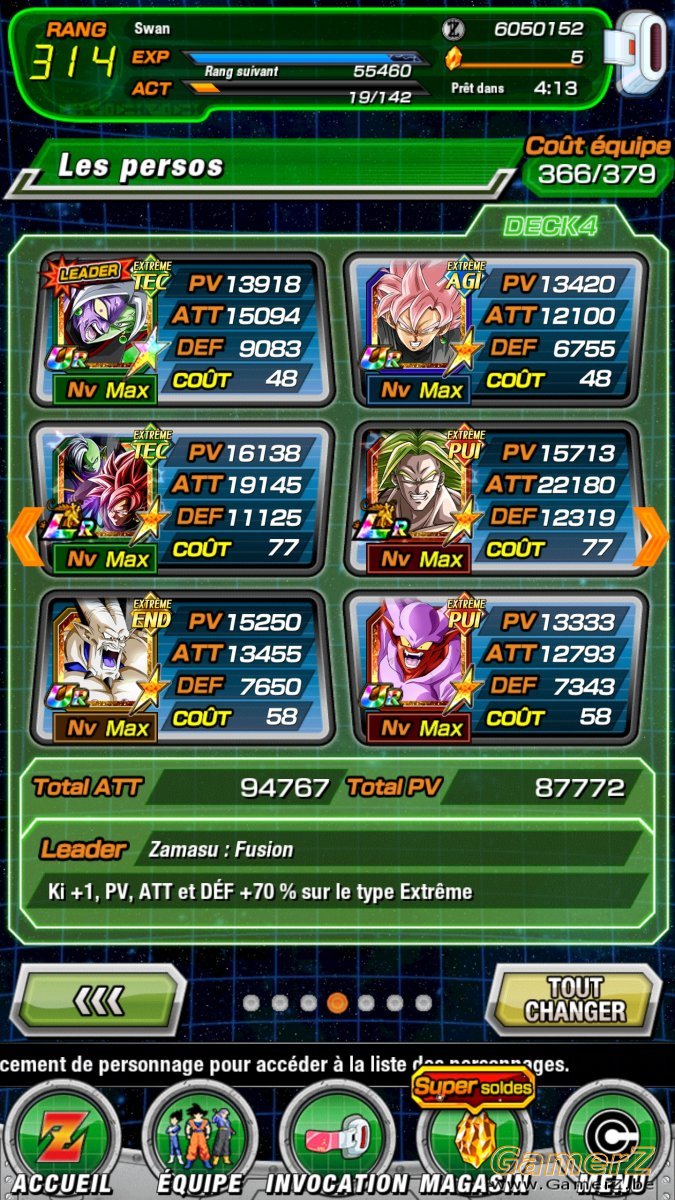Tap the first deck page indicator dot
675x1200 pixels.
[251, 1002]
